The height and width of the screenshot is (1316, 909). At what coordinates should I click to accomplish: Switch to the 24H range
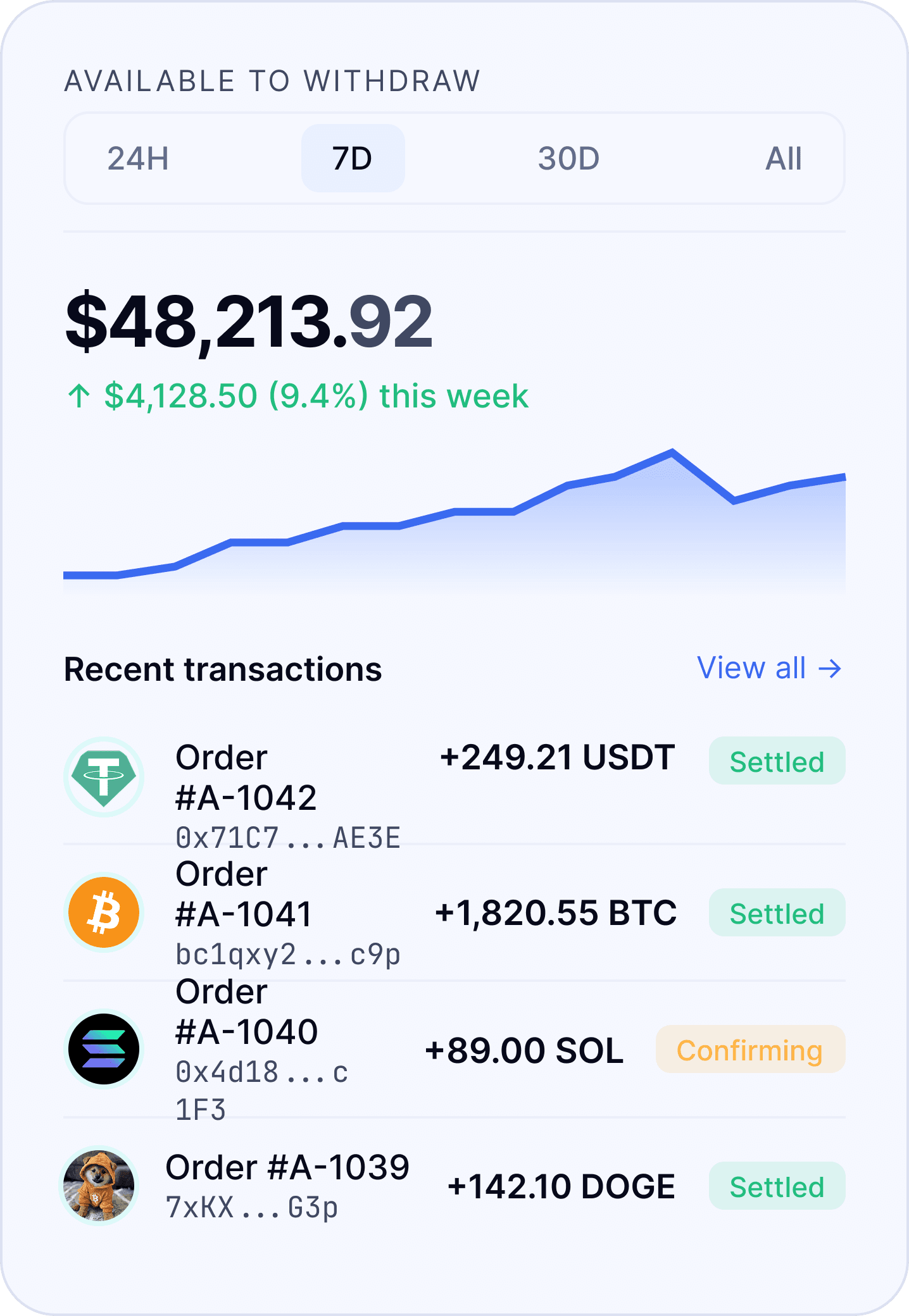(138, 158)
